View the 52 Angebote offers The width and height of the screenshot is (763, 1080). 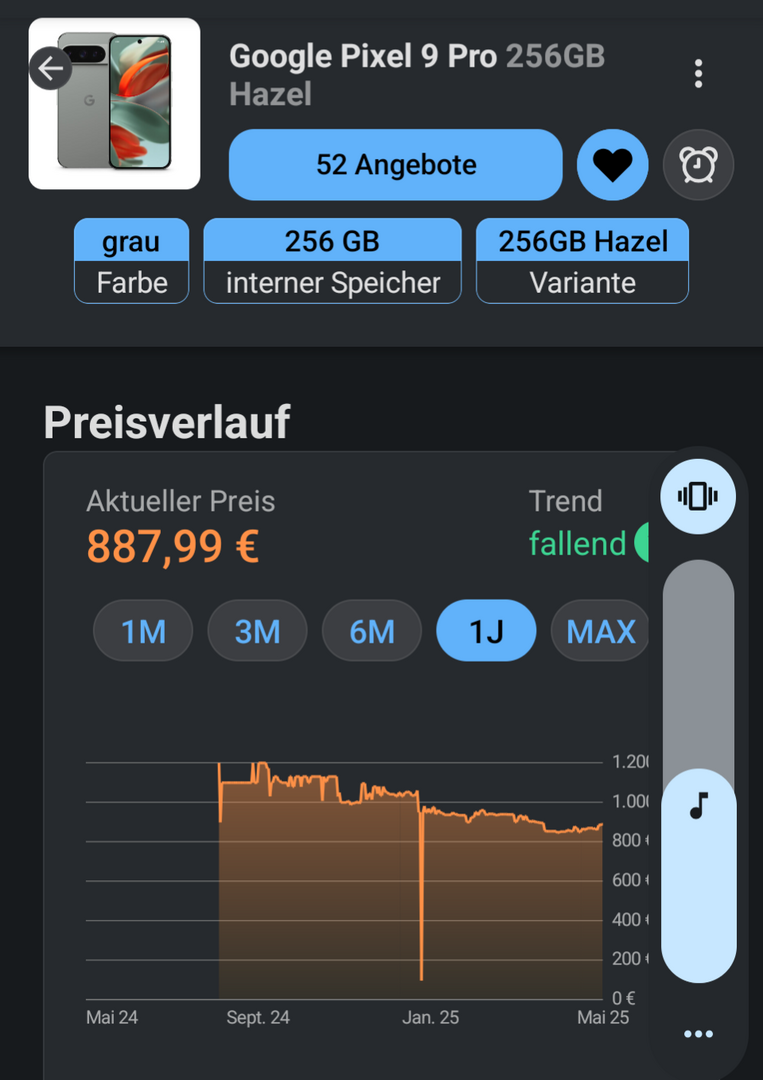pyautogui.click(x=396, y=165)
